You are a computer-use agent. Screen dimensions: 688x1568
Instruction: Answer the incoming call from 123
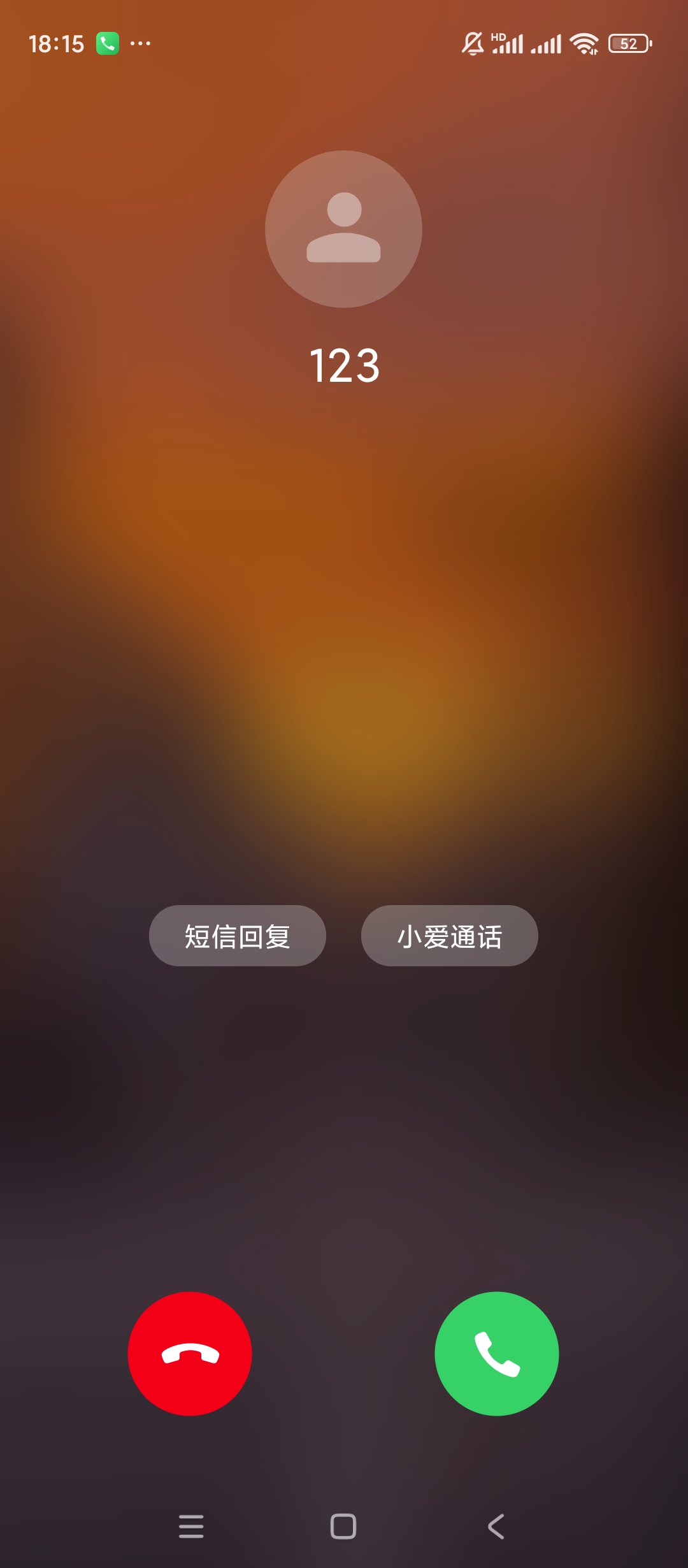click(496, 1353)
